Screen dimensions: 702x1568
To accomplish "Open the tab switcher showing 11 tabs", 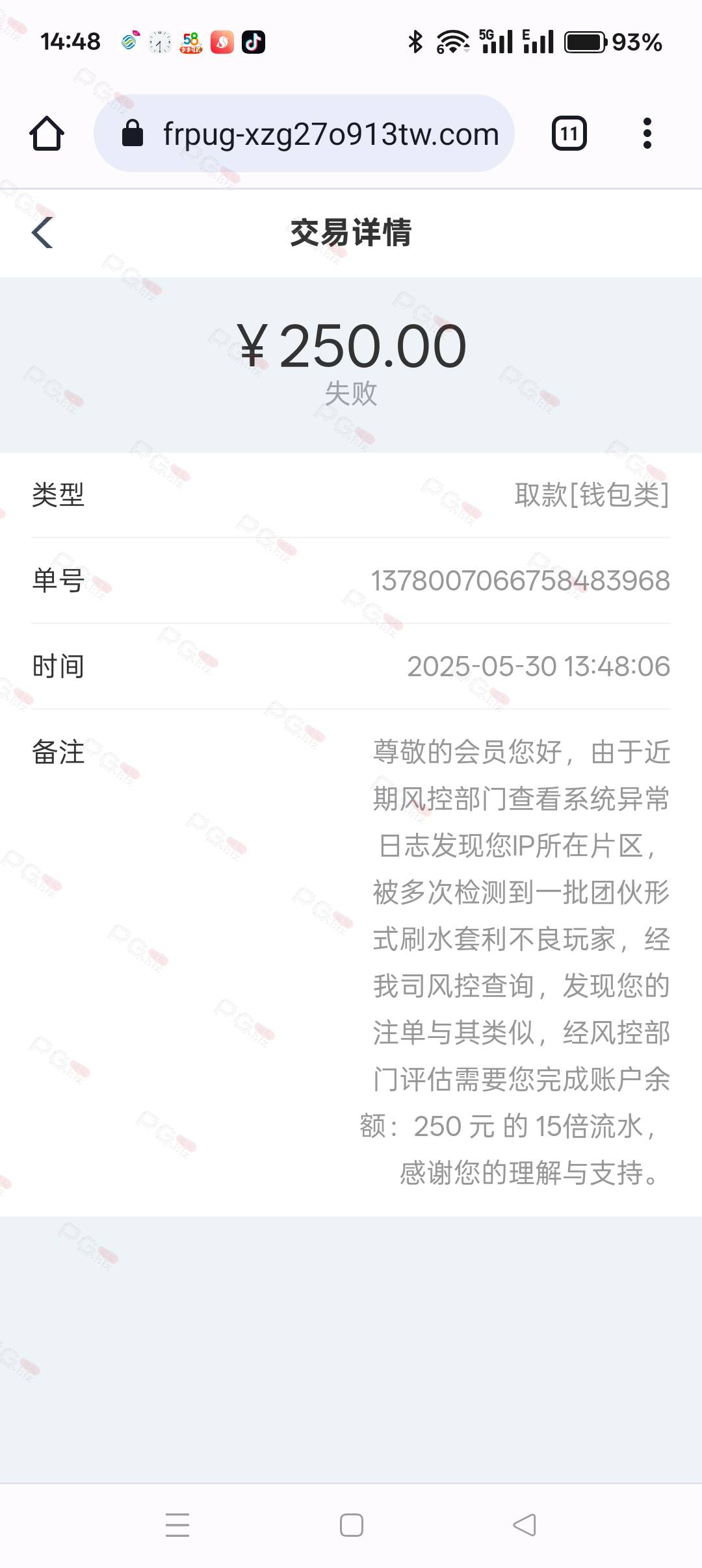I will pos(569,133).
